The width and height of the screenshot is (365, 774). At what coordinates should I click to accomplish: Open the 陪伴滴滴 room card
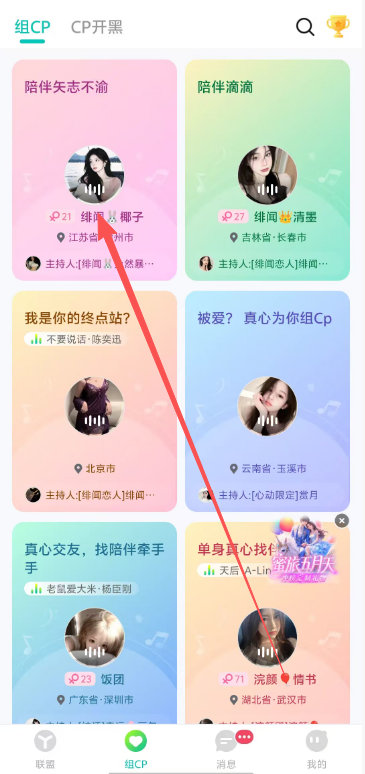pyautogui.click(x=267, y=170)
